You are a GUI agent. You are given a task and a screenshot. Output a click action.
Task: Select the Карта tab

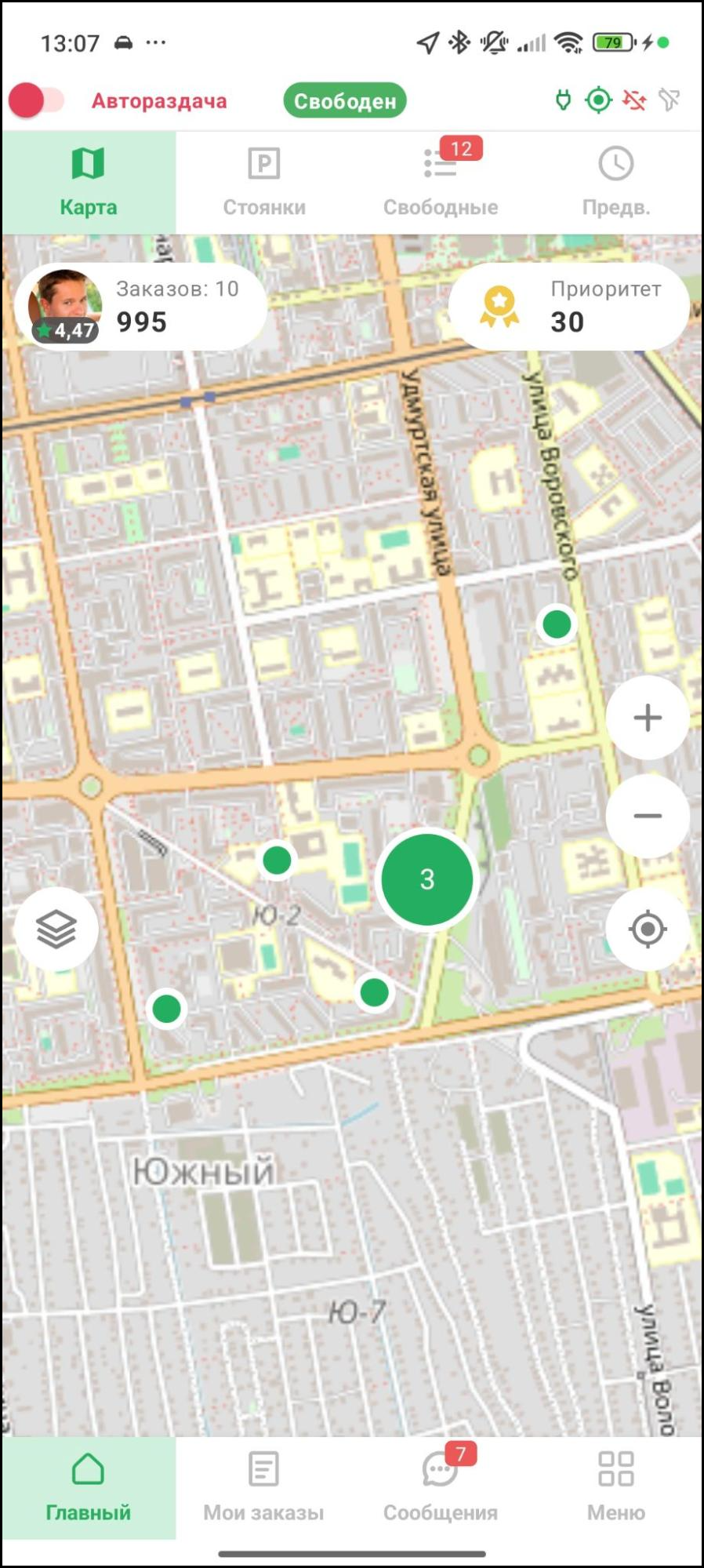click(x=89, y=182)
